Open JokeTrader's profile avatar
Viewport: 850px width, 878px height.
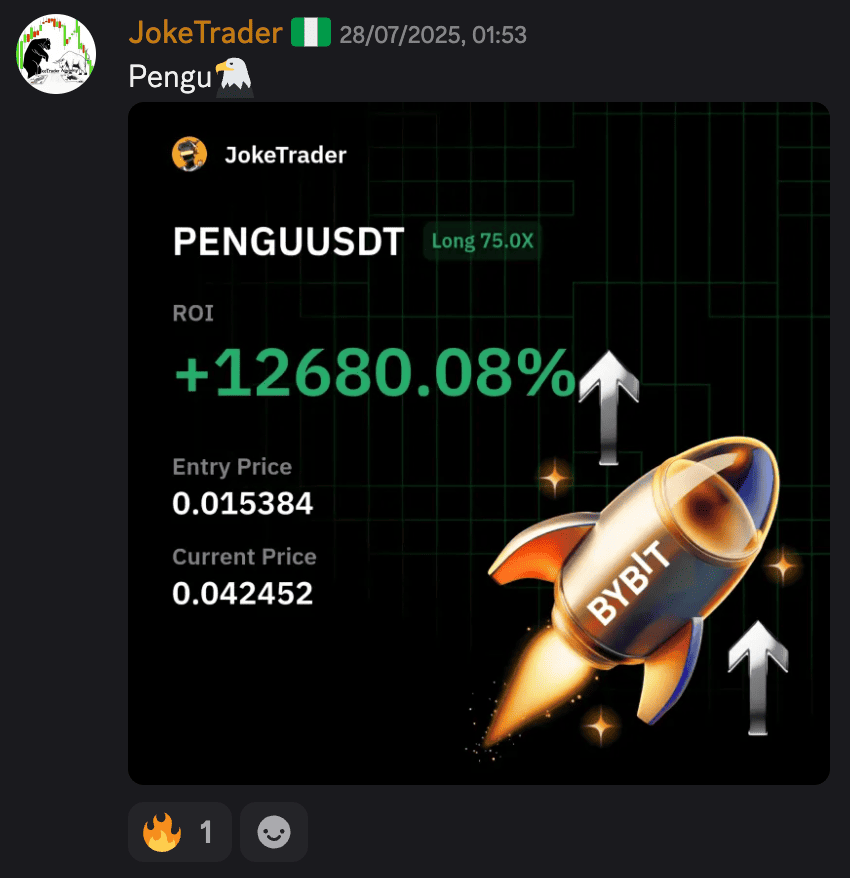pos(56,54)
